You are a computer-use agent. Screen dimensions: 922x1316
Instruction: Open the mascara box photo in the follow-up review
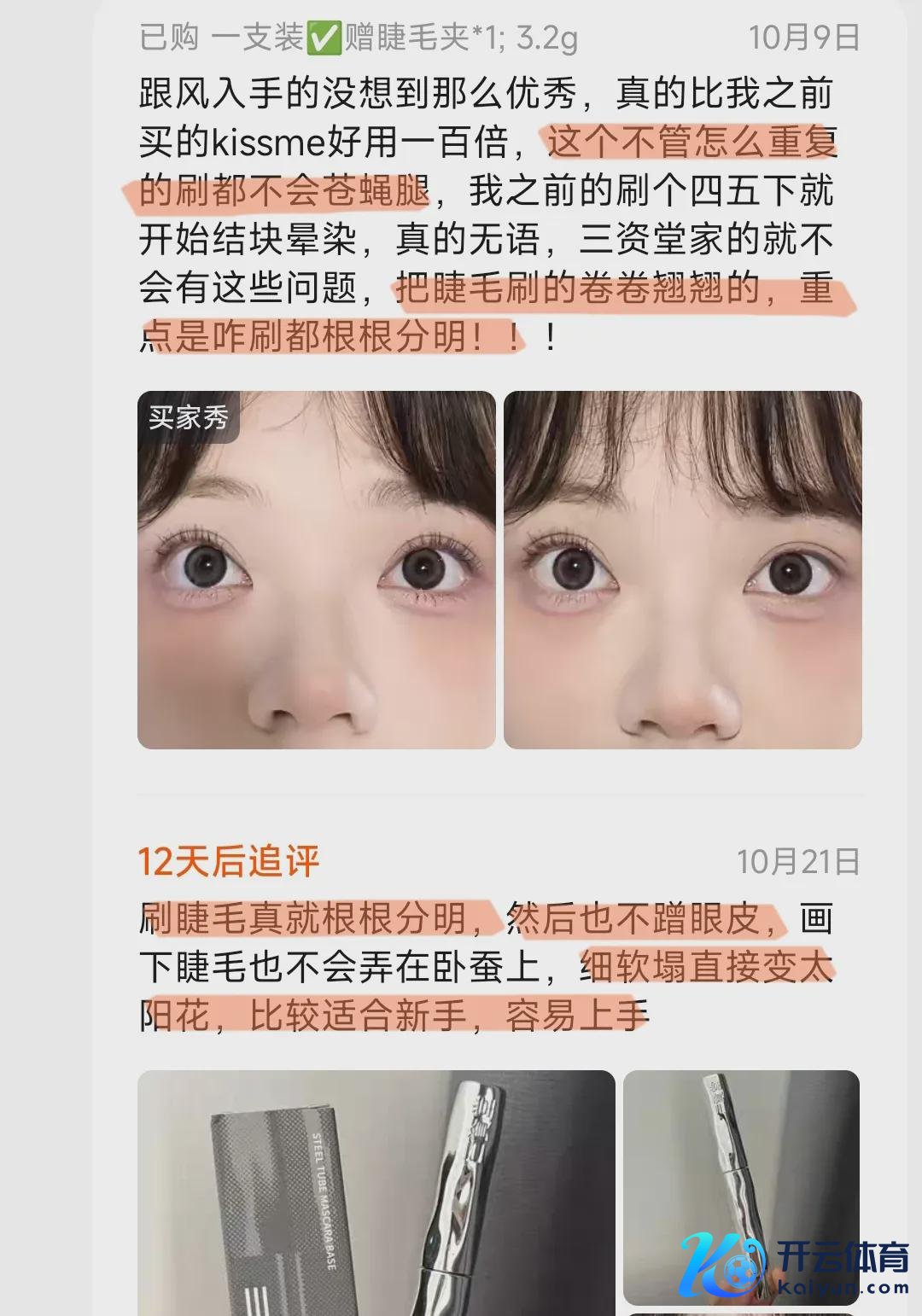click(376, 1195)
